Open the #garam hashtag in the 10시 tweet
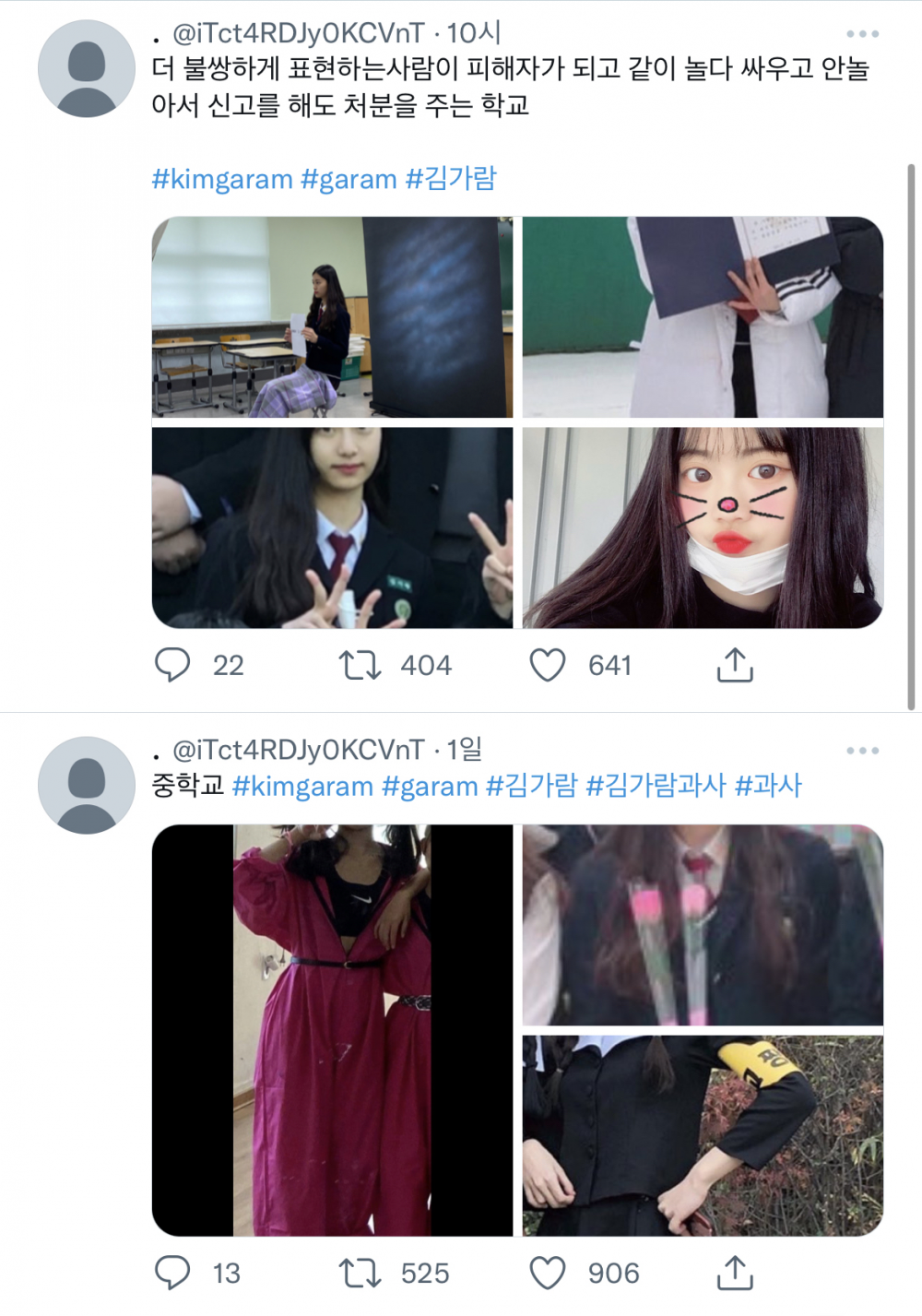Viewport: 922px width, 1316px height. point(349,179)
